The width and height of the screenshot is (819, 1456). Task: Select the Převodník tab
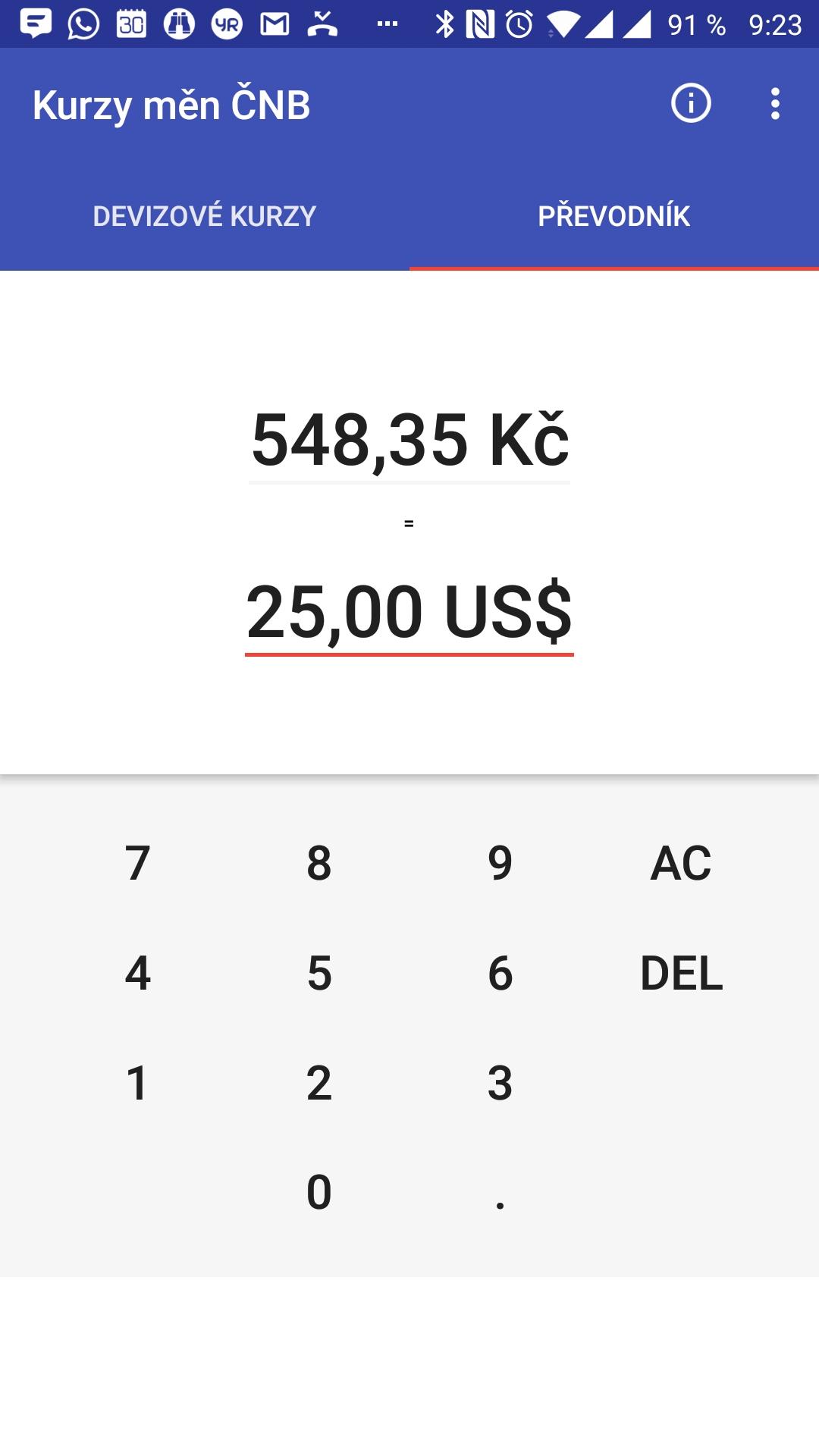coord(613,216)
